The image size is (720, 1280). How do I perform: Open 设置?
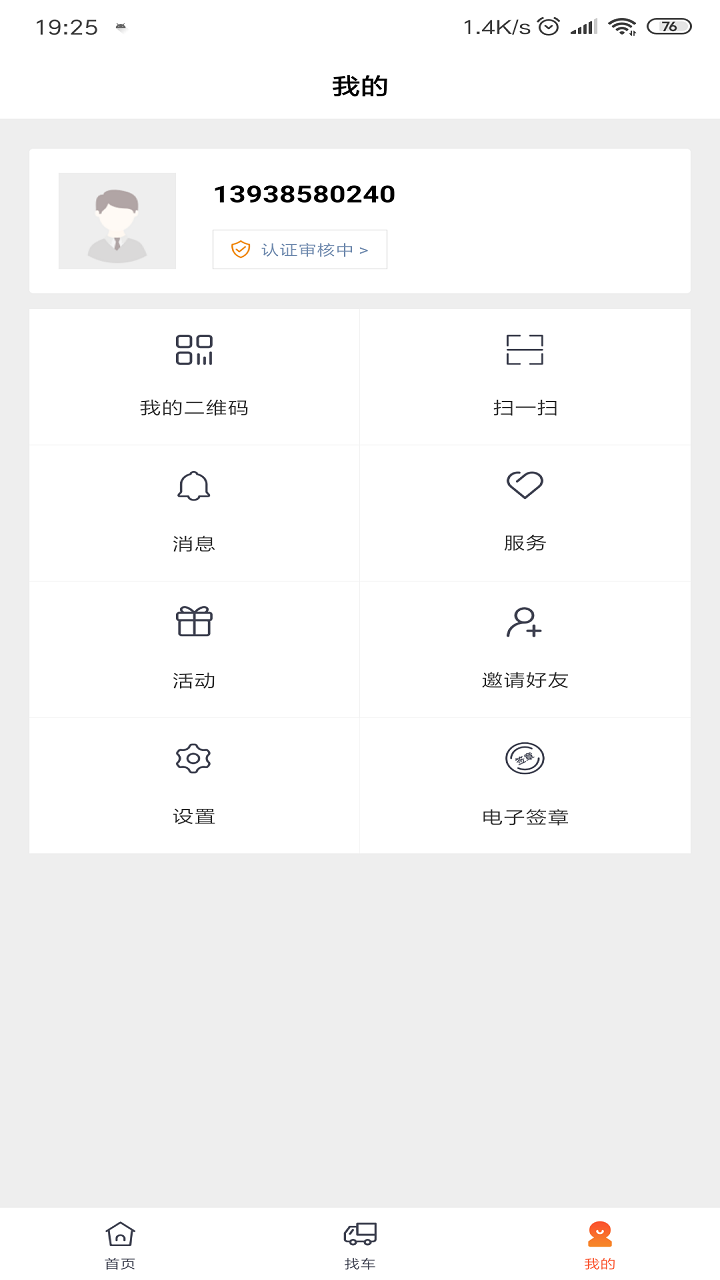(x=194, y=785)
